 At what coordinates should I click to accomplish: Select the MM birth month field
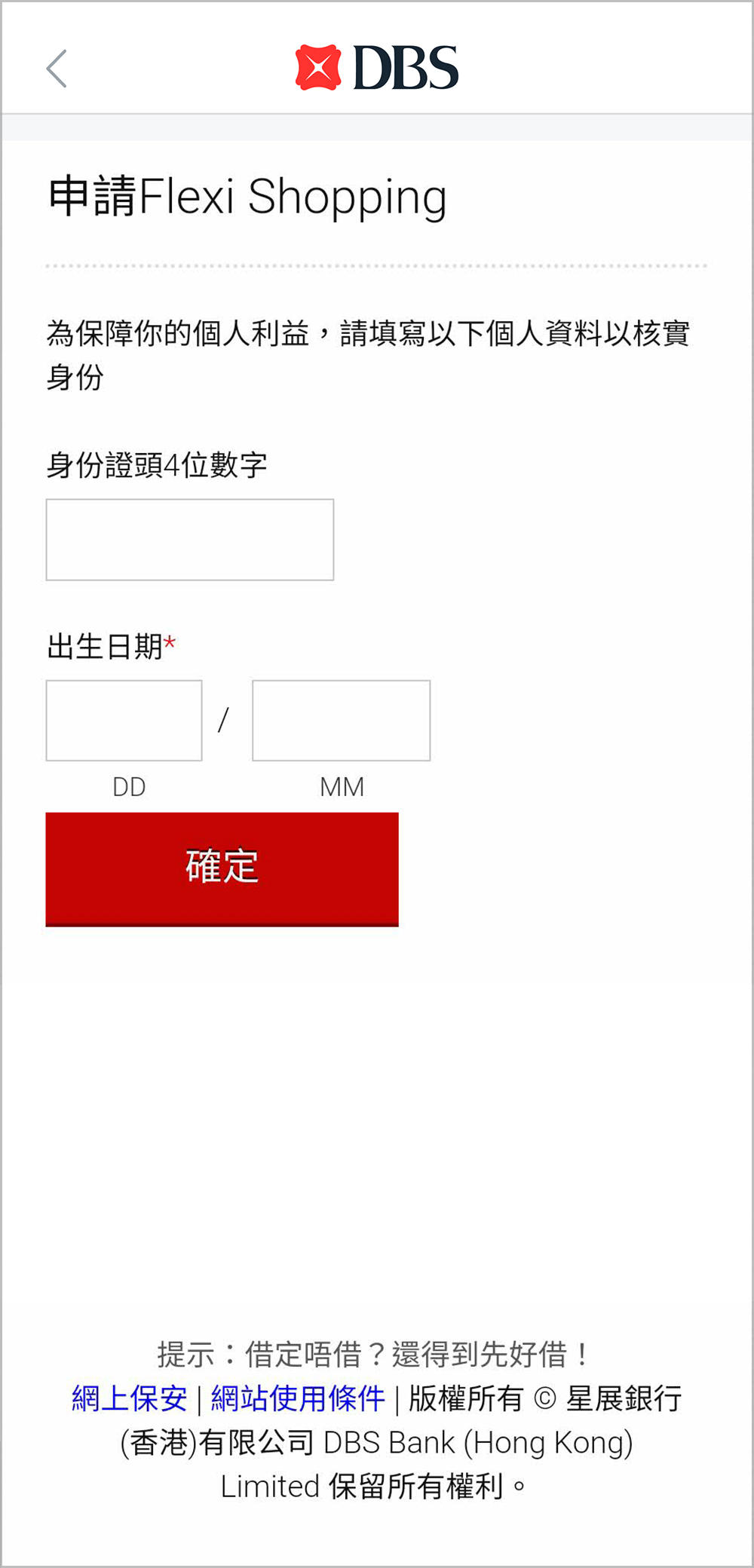pyautogui.click(x=341, y=721)
